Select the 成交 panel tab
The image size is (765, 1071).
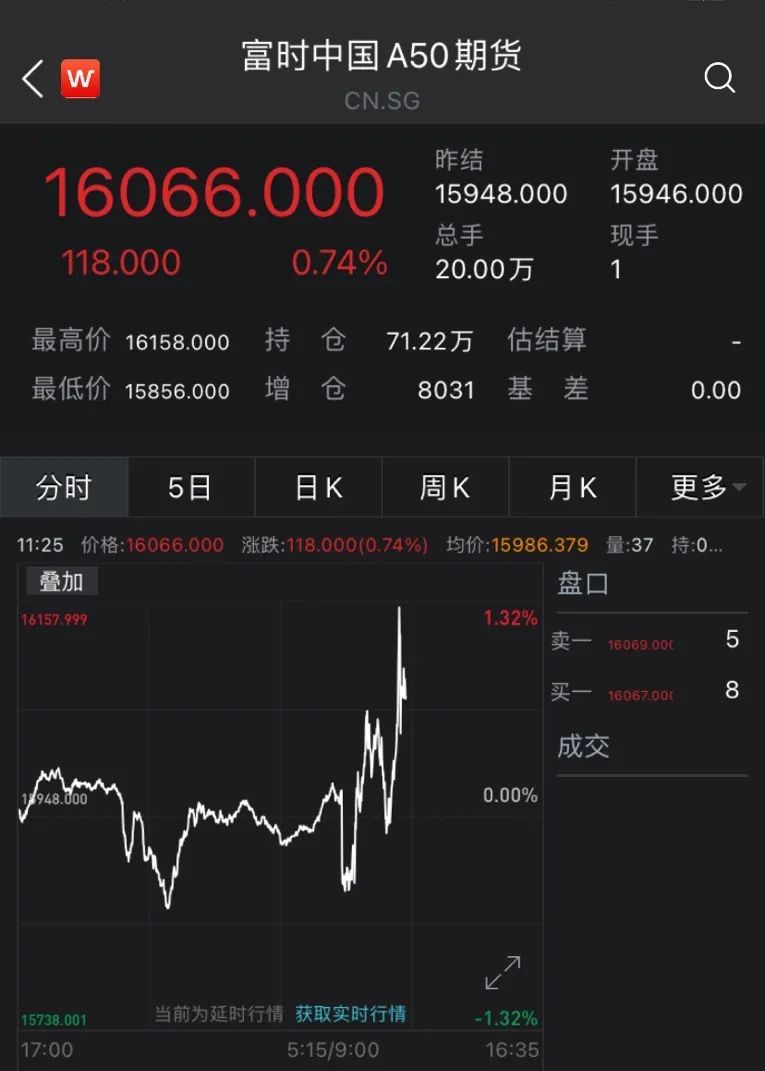[x=583, y=746]
